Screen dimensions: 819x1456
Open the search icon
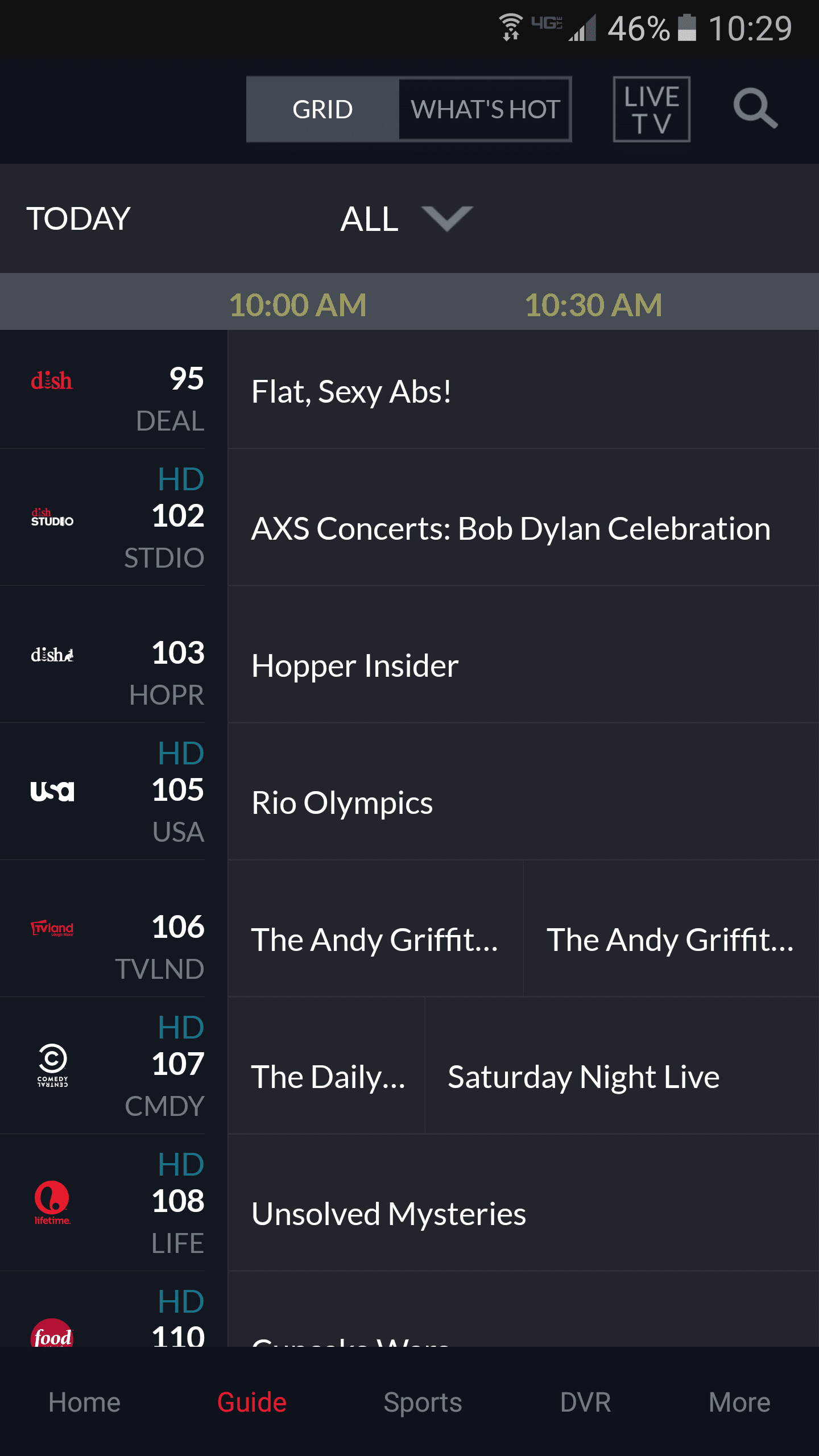click(x=755, y=109)
